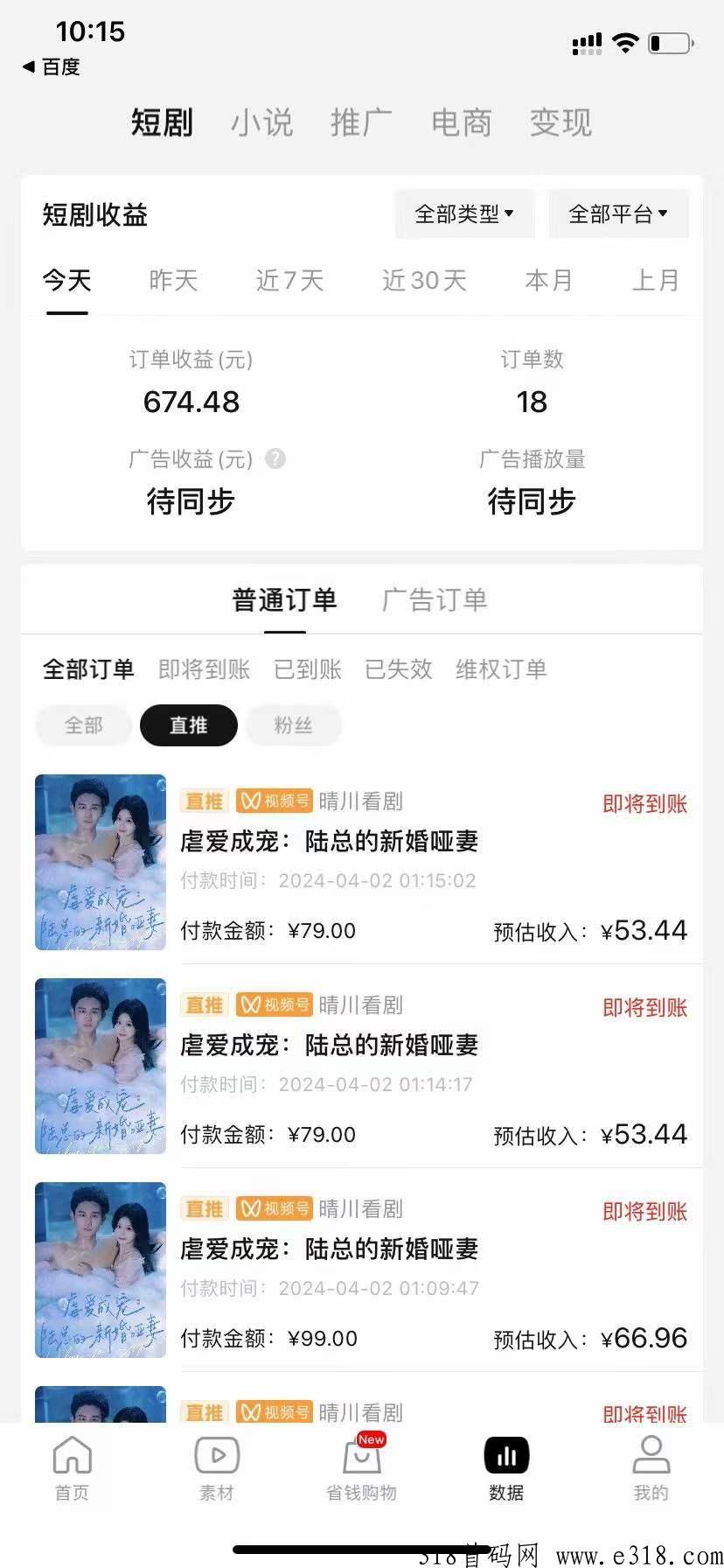Screen dimensions: 724x1568
Task: Expand the 全部平台 dropdown
Action: click(618, 214)
